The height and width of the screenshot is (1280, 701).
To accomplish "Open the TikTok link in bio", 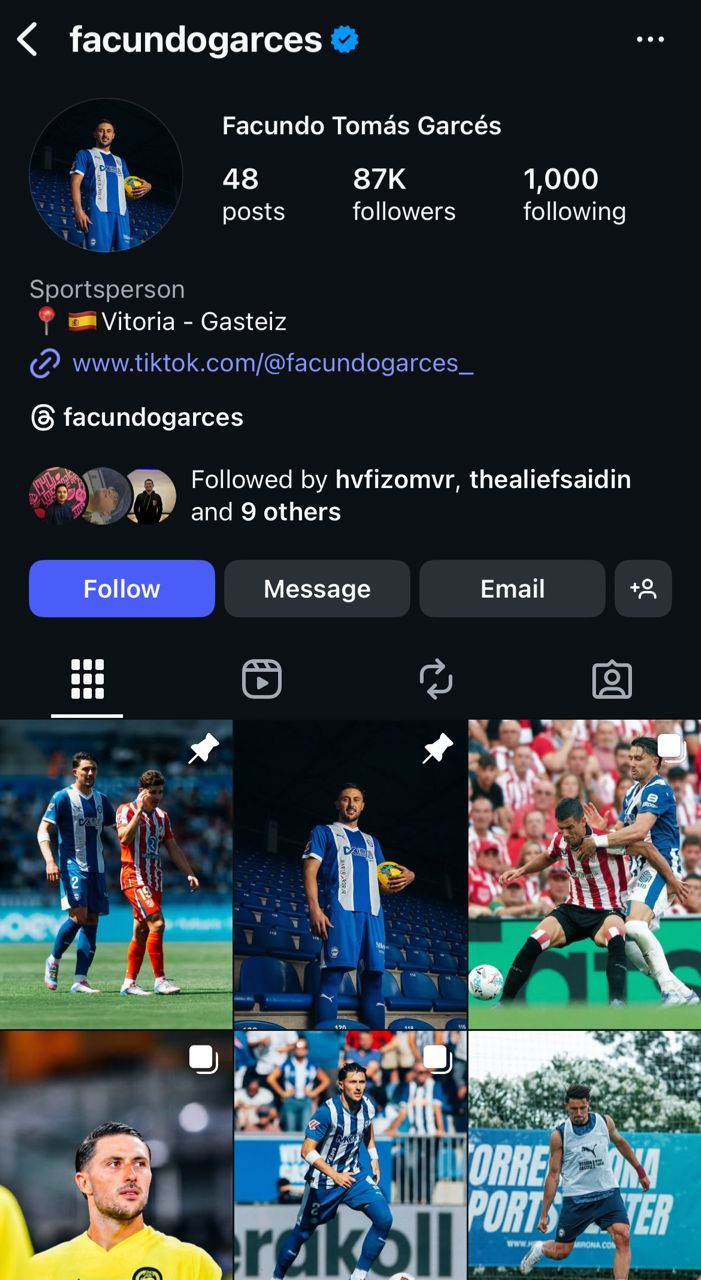I will coord(272,363).
